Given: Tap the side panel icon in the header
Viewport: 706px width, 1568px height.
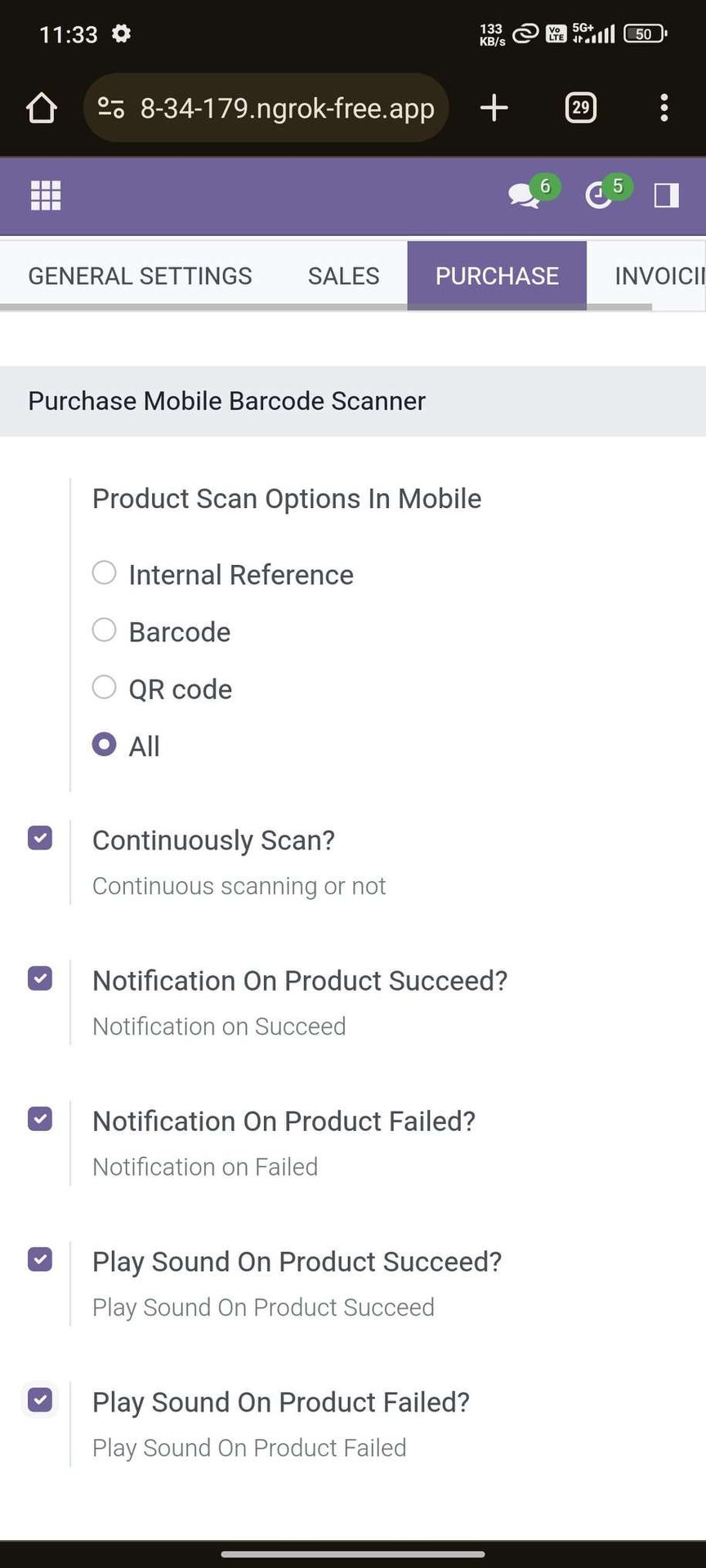Looking at the screenshot, I should [x=667, y=195].
